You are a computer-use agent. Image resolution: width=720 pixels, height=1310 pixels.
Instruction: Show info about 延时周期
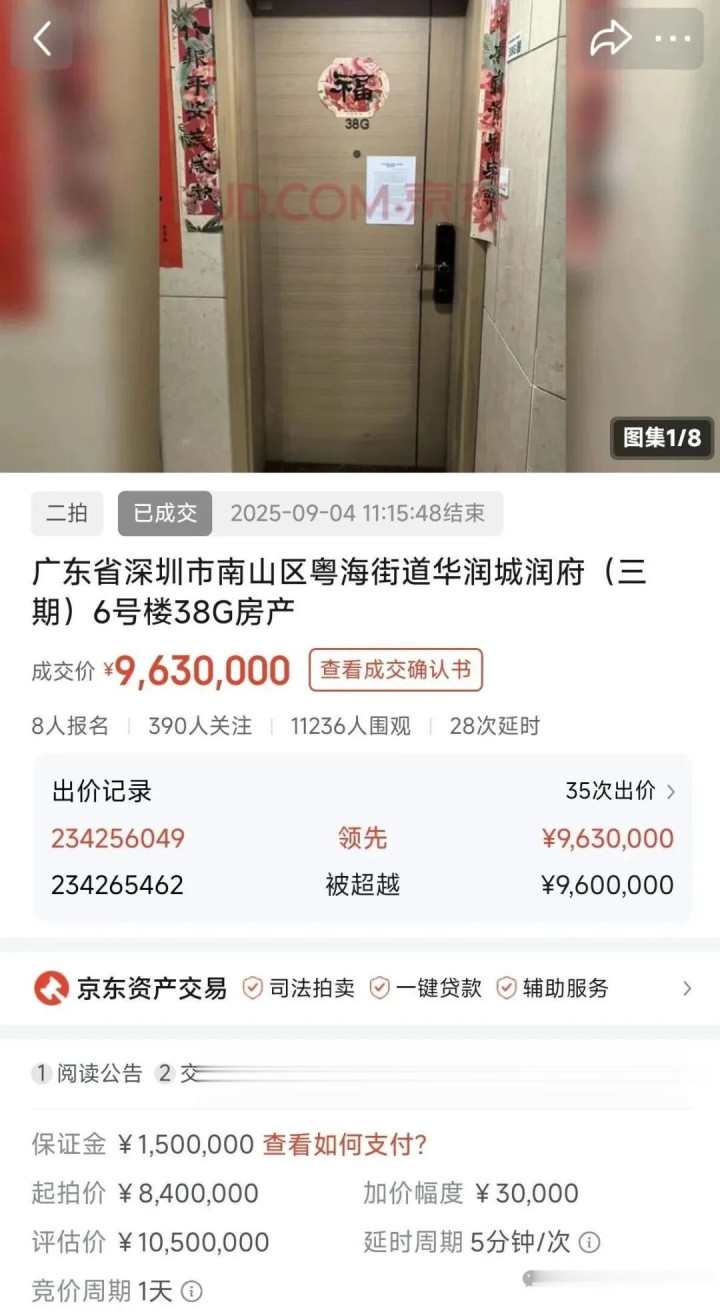click(x=590, y=1242)
